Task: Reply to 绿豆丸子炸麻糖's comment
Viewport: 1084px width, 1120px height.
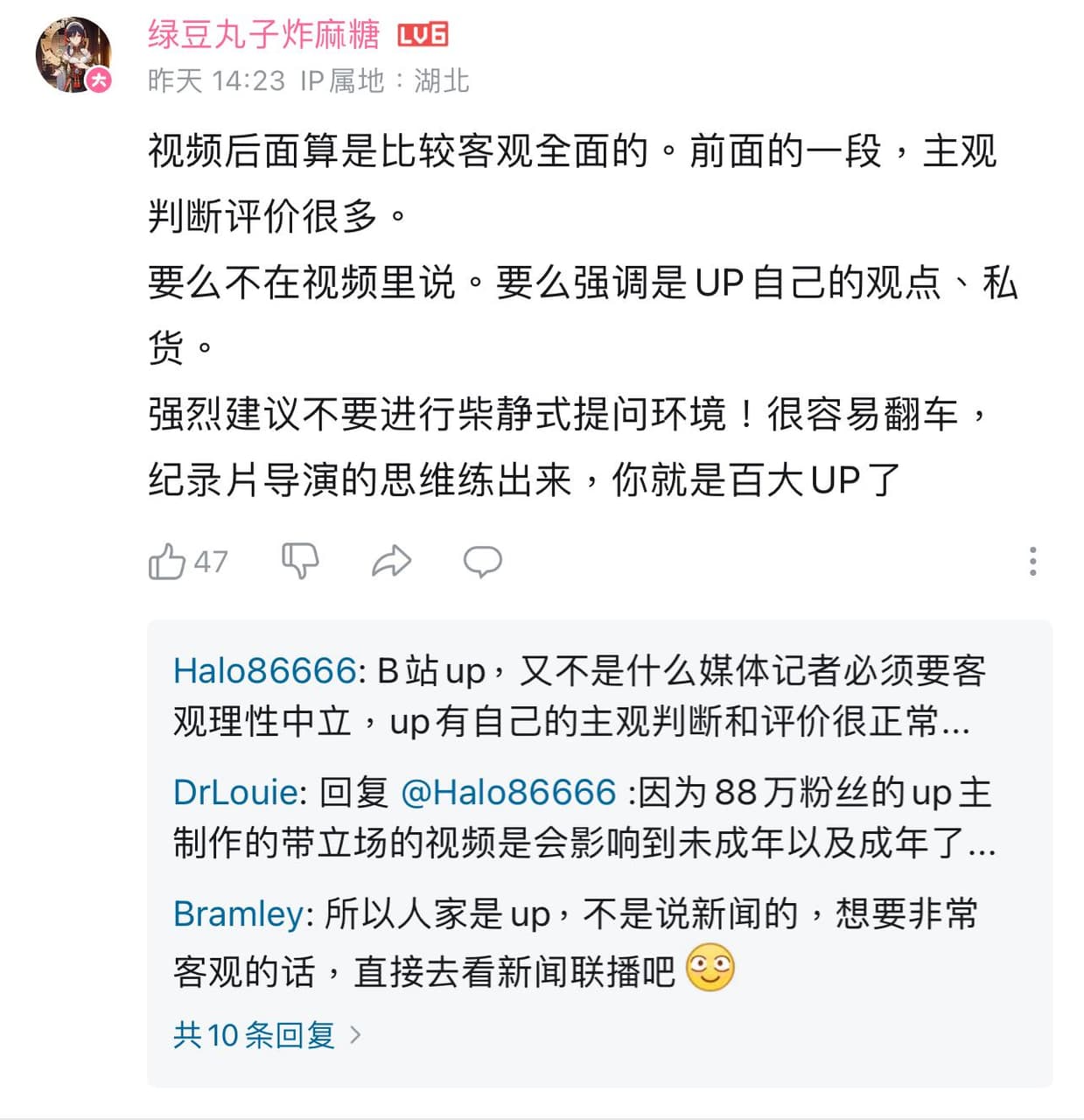Action: 482,561
